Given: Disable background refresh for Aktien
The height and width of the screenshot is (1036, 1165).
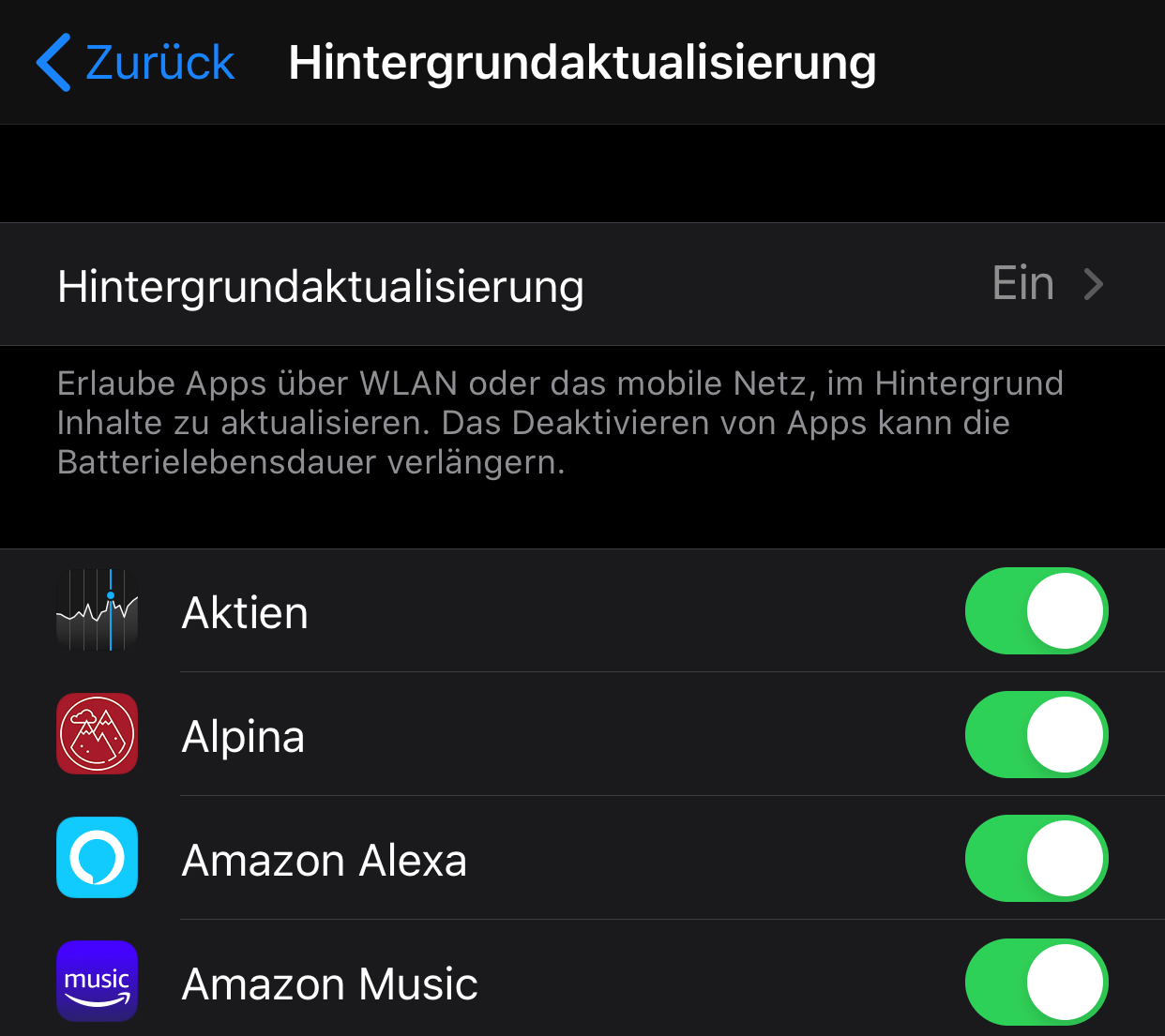Looking at the screenshot, I should pos(1036,611).
